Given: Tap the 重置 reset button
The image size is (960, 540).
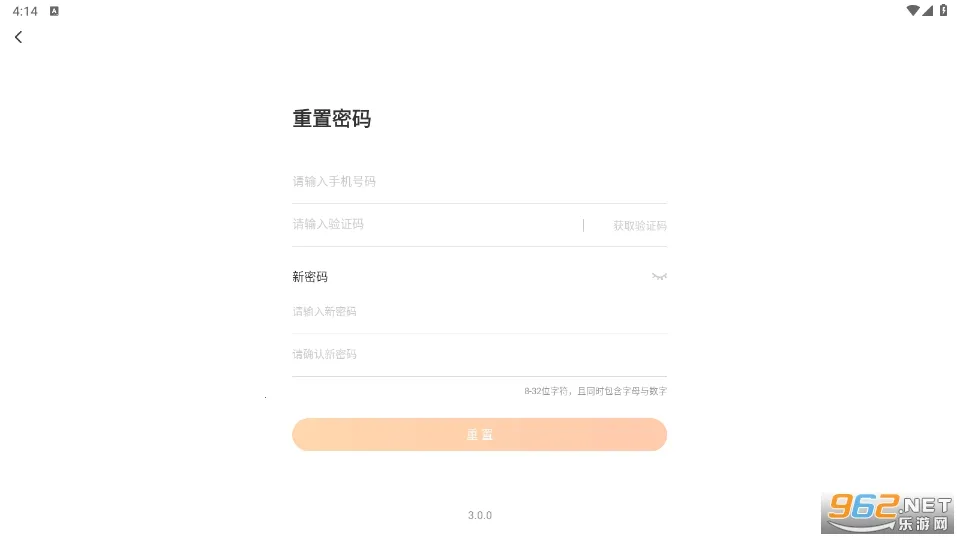Looking at the screenshot, I should (479, 435).
